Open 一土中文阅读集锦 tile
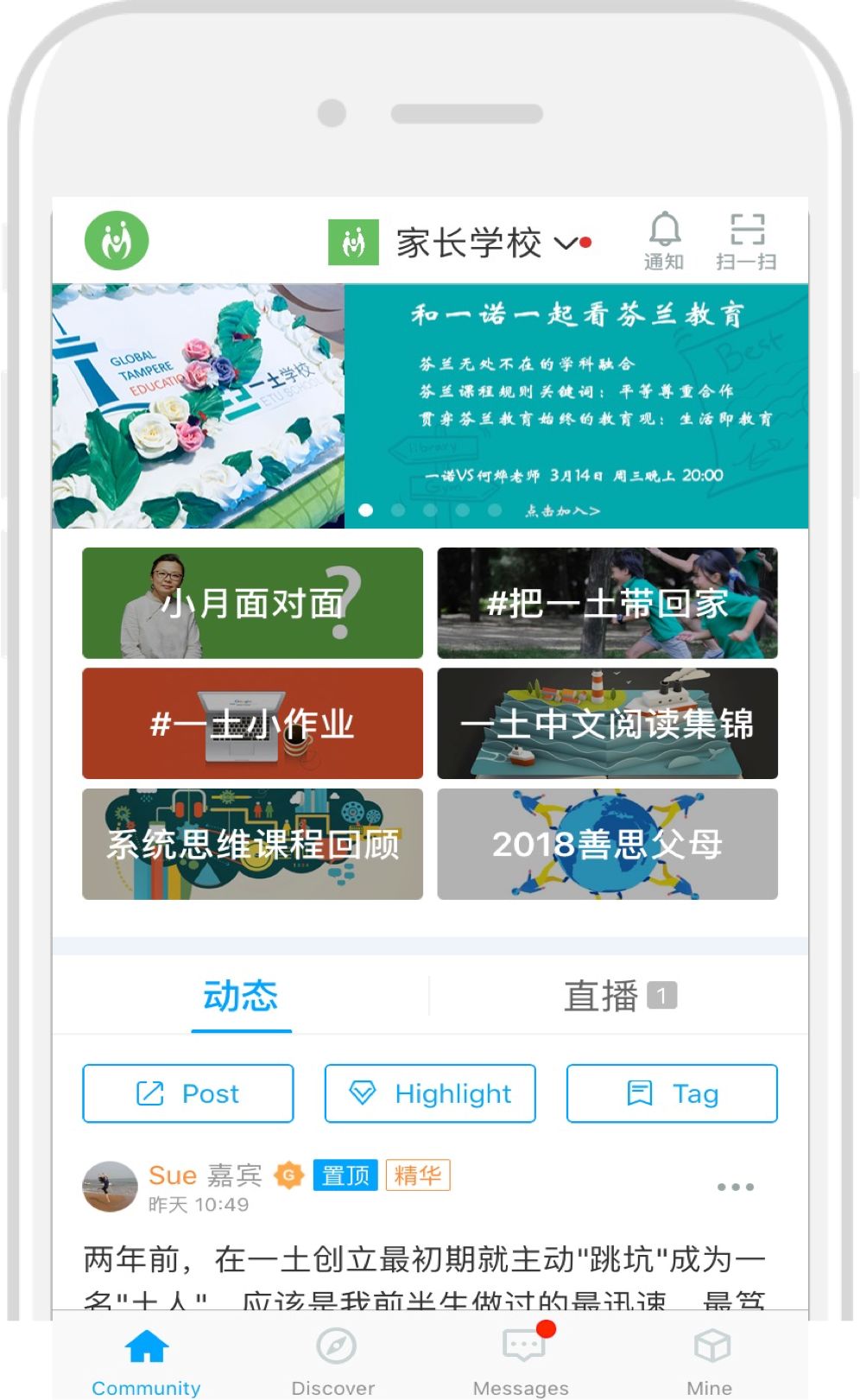The height and width of the screenshot is (1400, 860). coord(607,724)
